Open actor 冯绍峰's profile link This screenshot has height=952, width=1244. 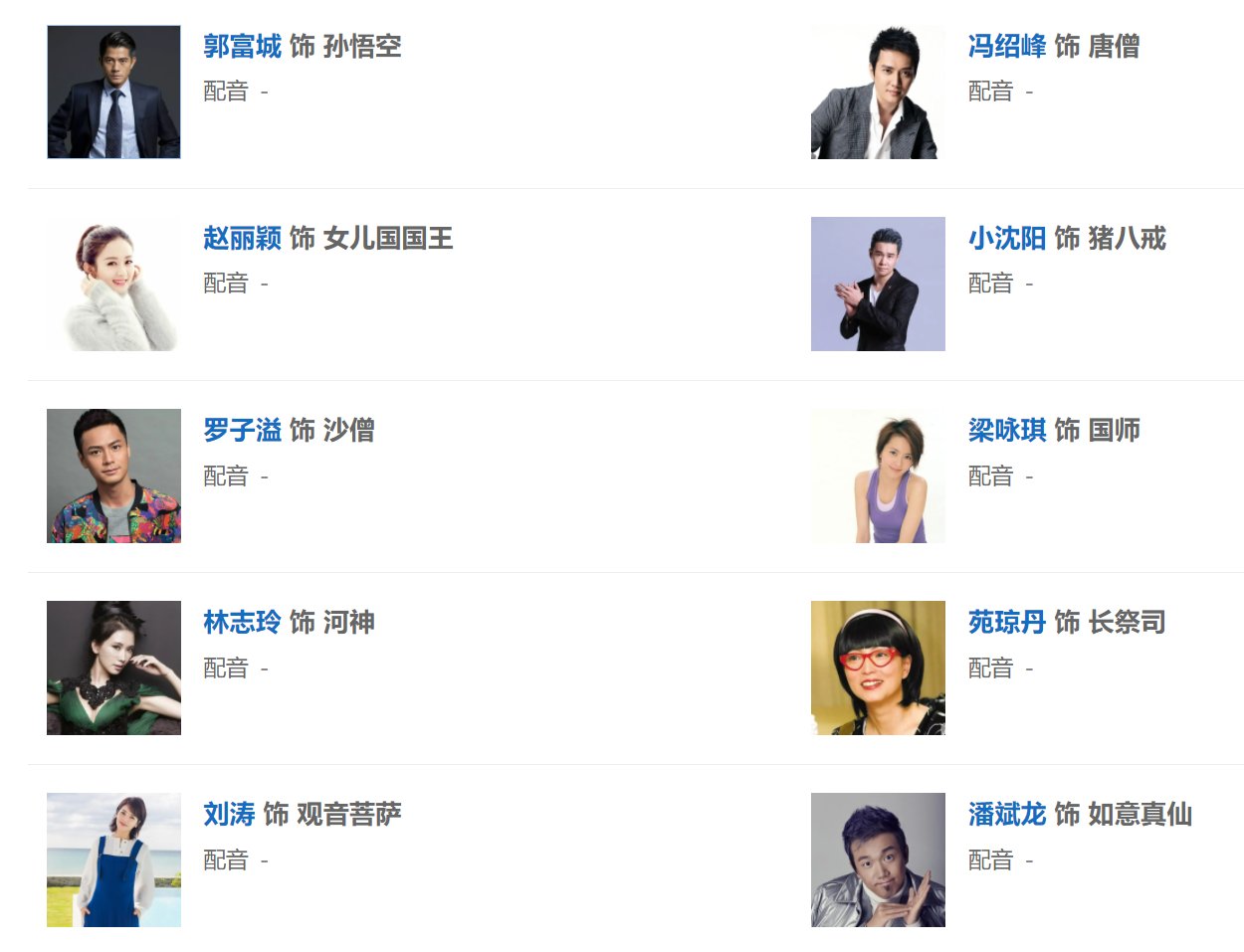pos(1006,46)
